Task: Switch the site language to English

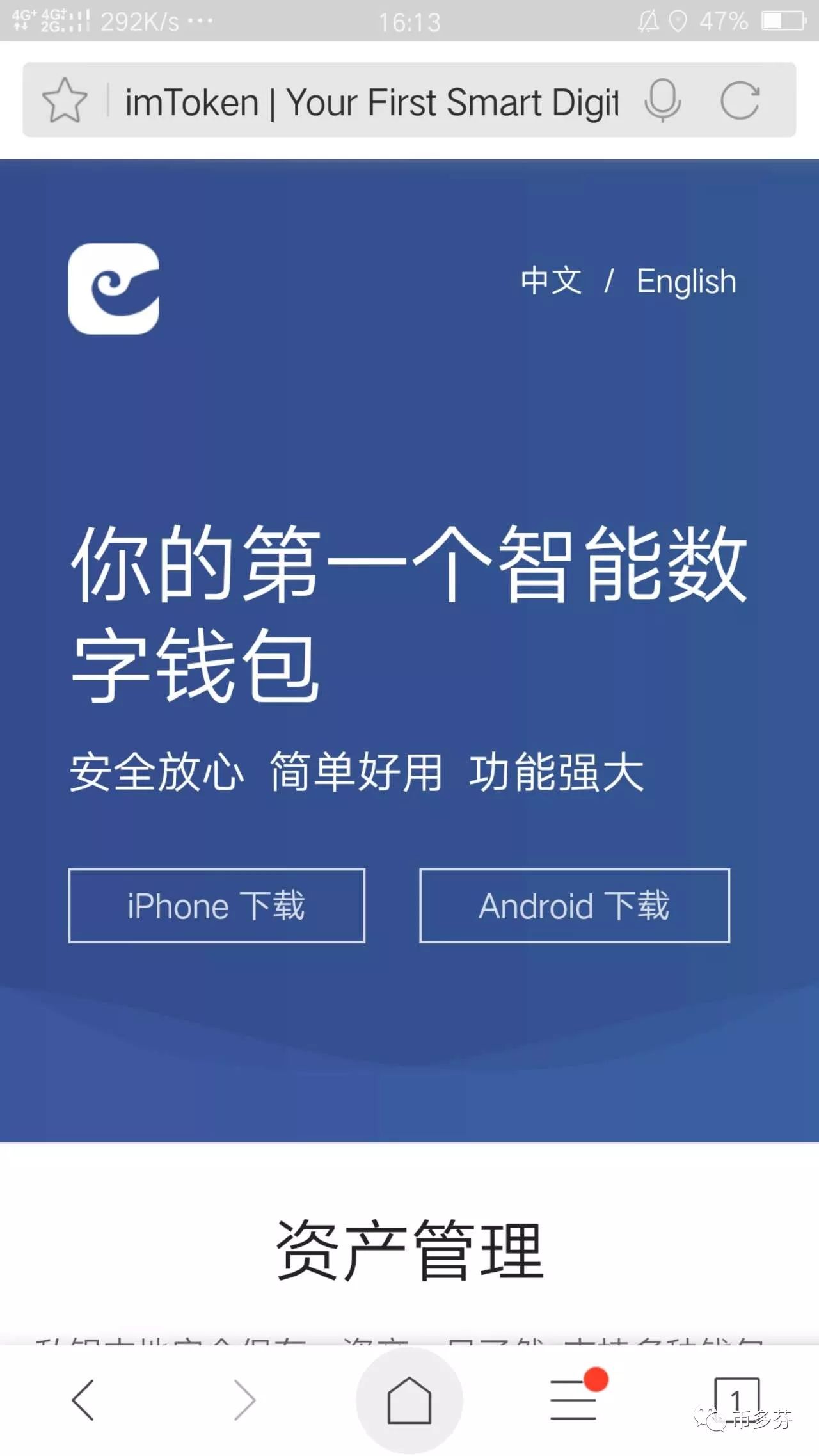Action: 686,282
